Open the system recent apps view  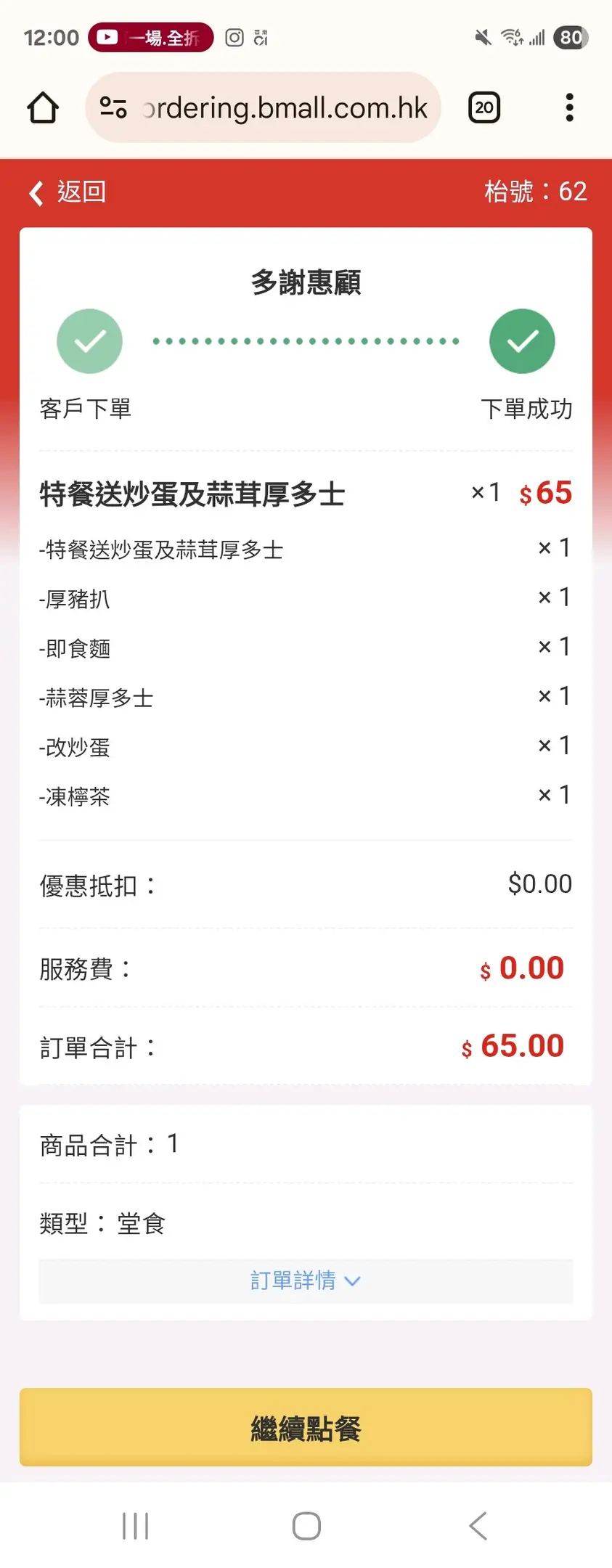tap(136, 1526)
